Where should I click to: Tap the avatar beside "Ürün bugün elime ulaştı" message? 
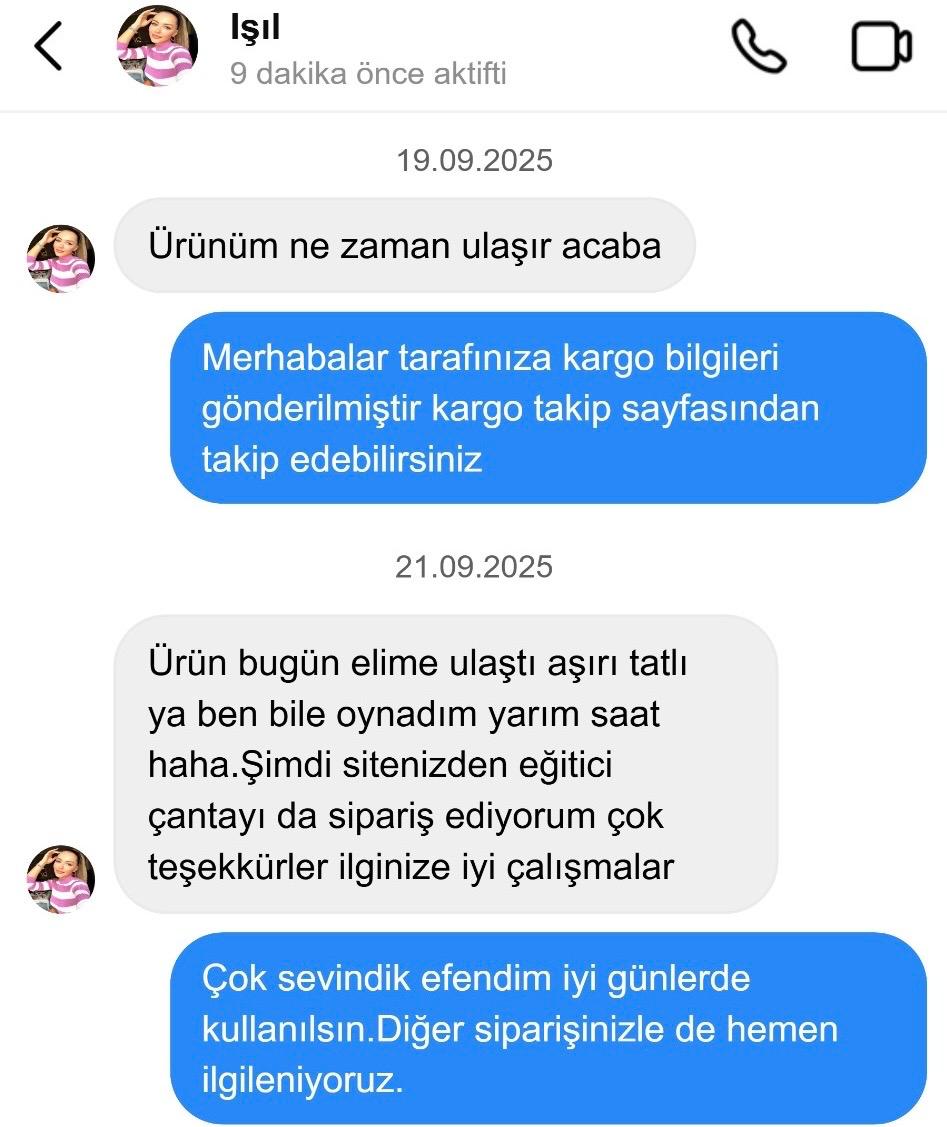pos(60,879)
